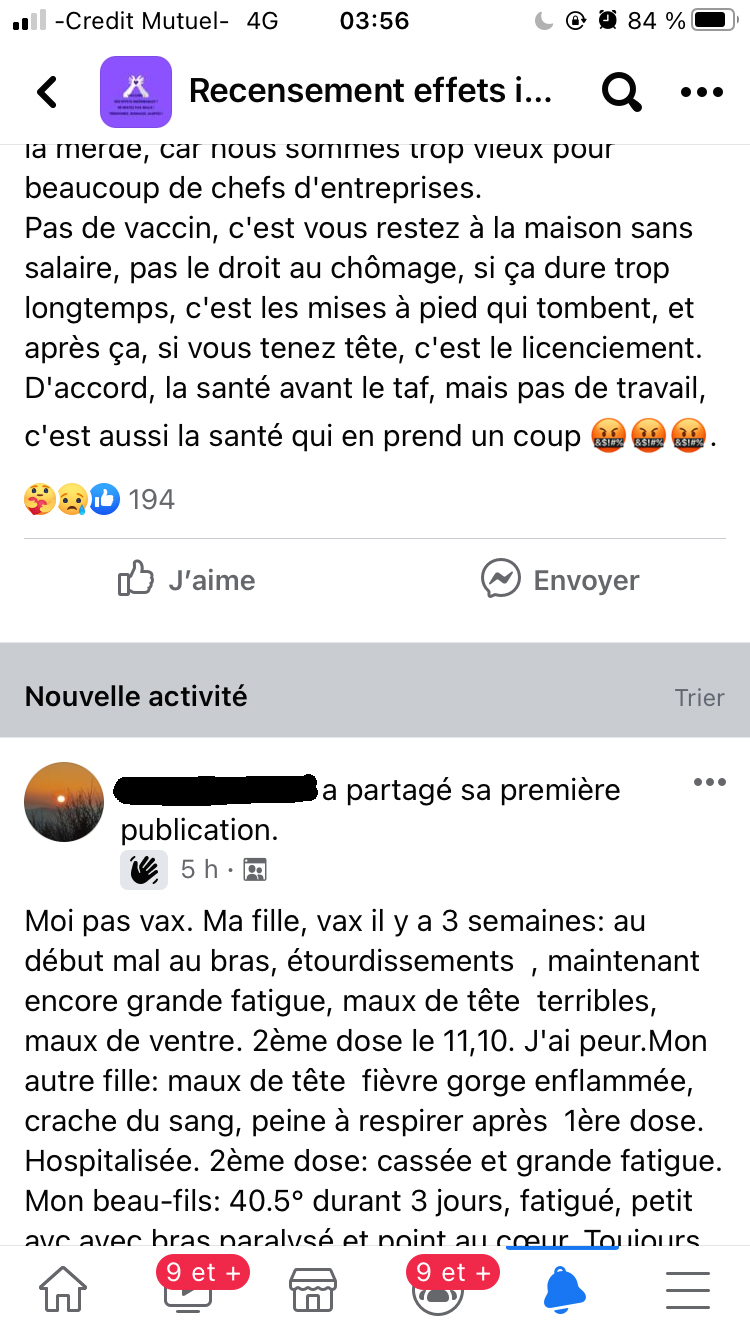View the 194 reactions list
750x1334 pixels.
(x=100, y=499)
